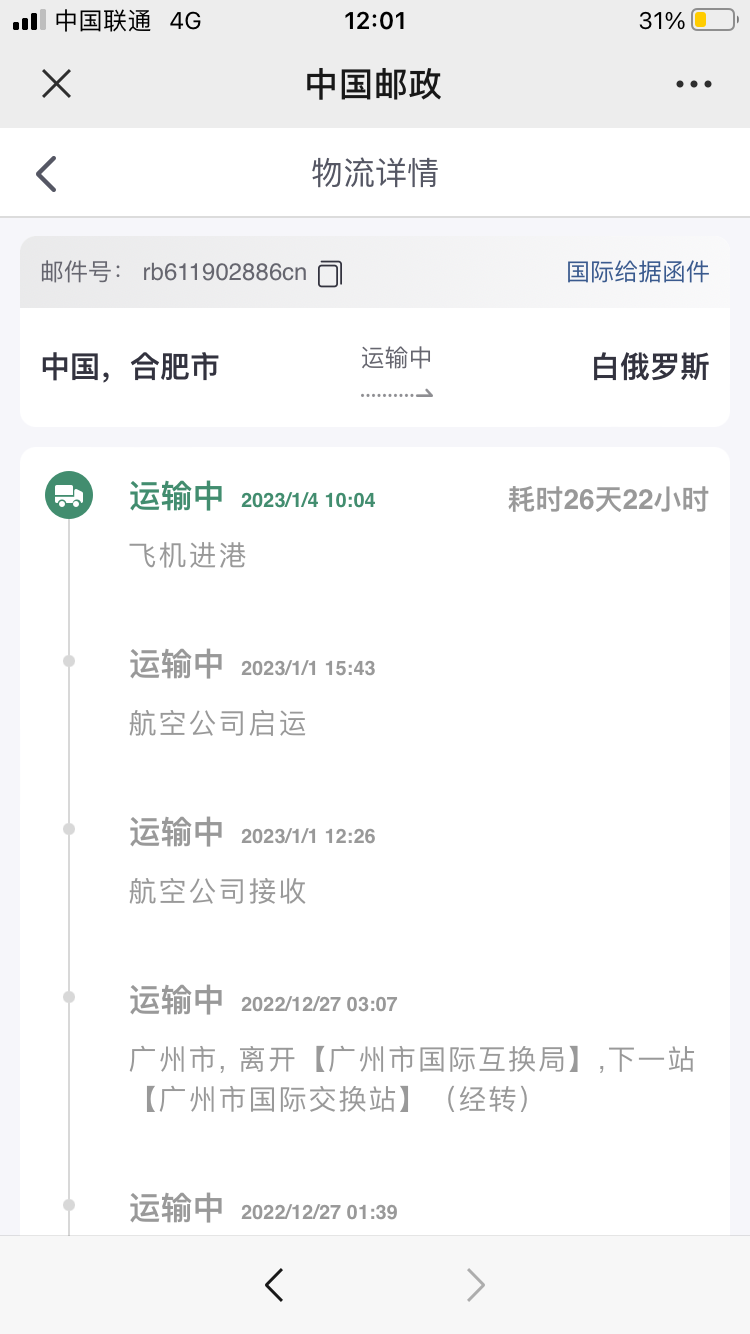Go back from 物流详情 page

click(x=46, y=173)
